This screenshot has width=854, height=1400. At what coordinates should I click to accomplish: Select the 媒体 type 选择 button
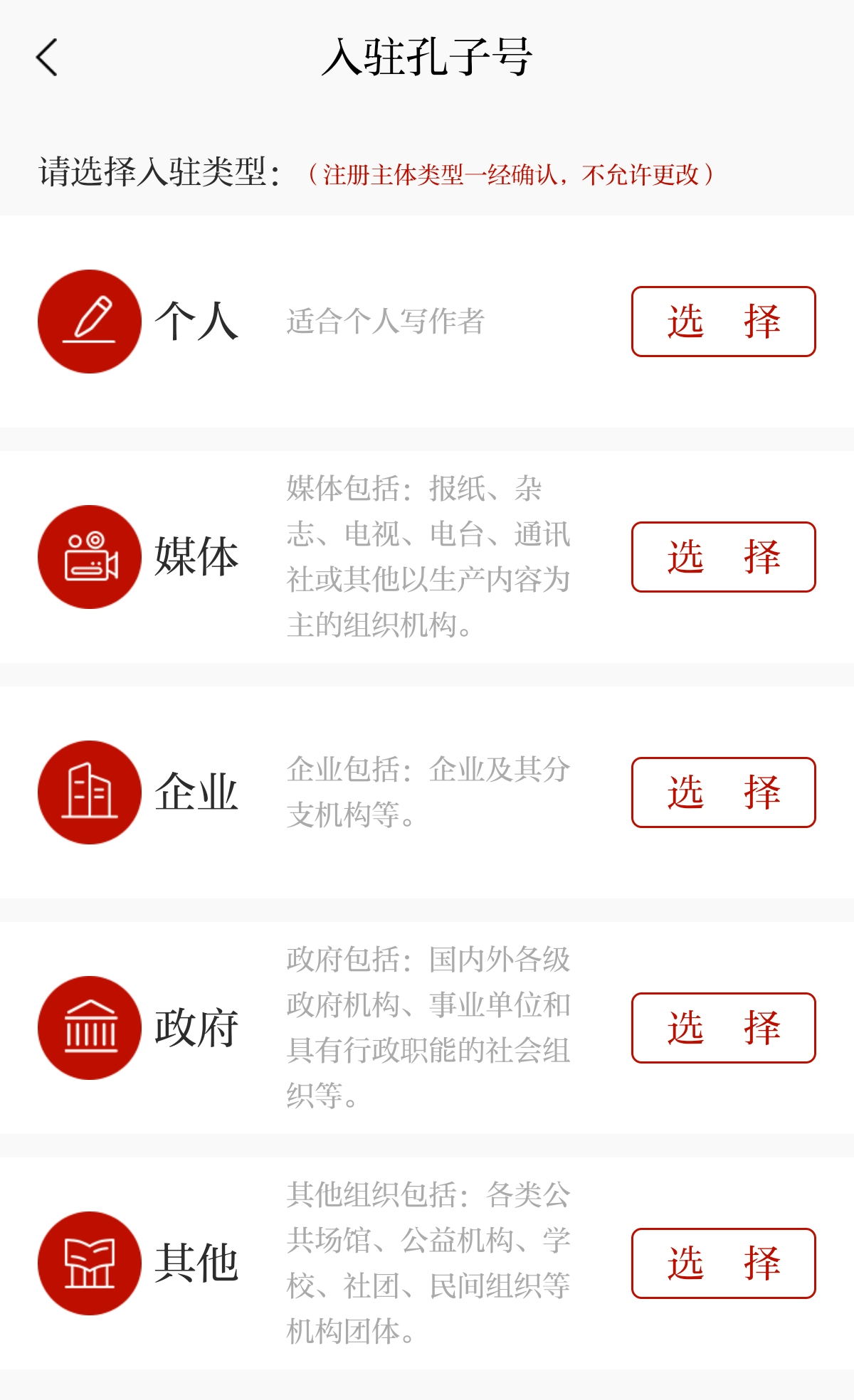[723, 557]
